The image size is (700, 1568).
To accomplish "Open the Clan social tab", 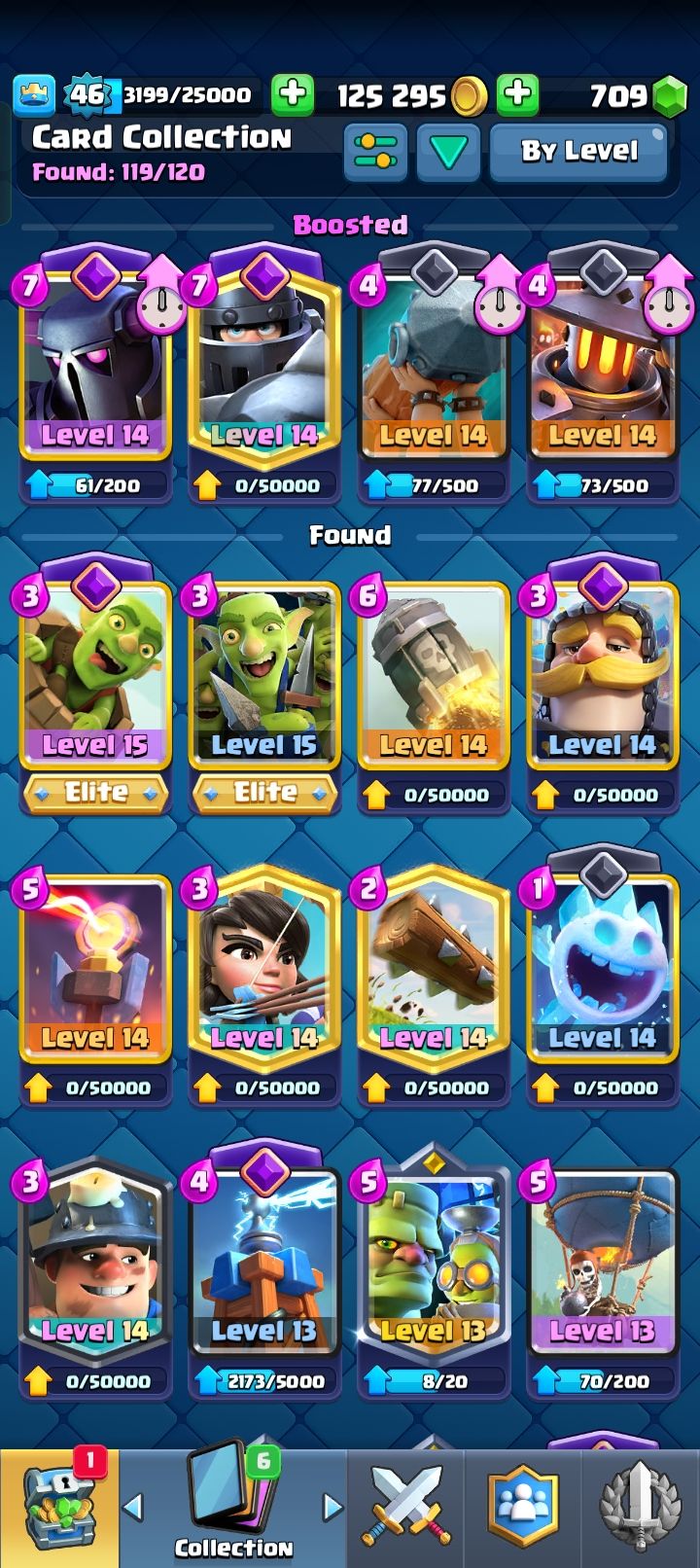I will click(x=523, y=1510).
